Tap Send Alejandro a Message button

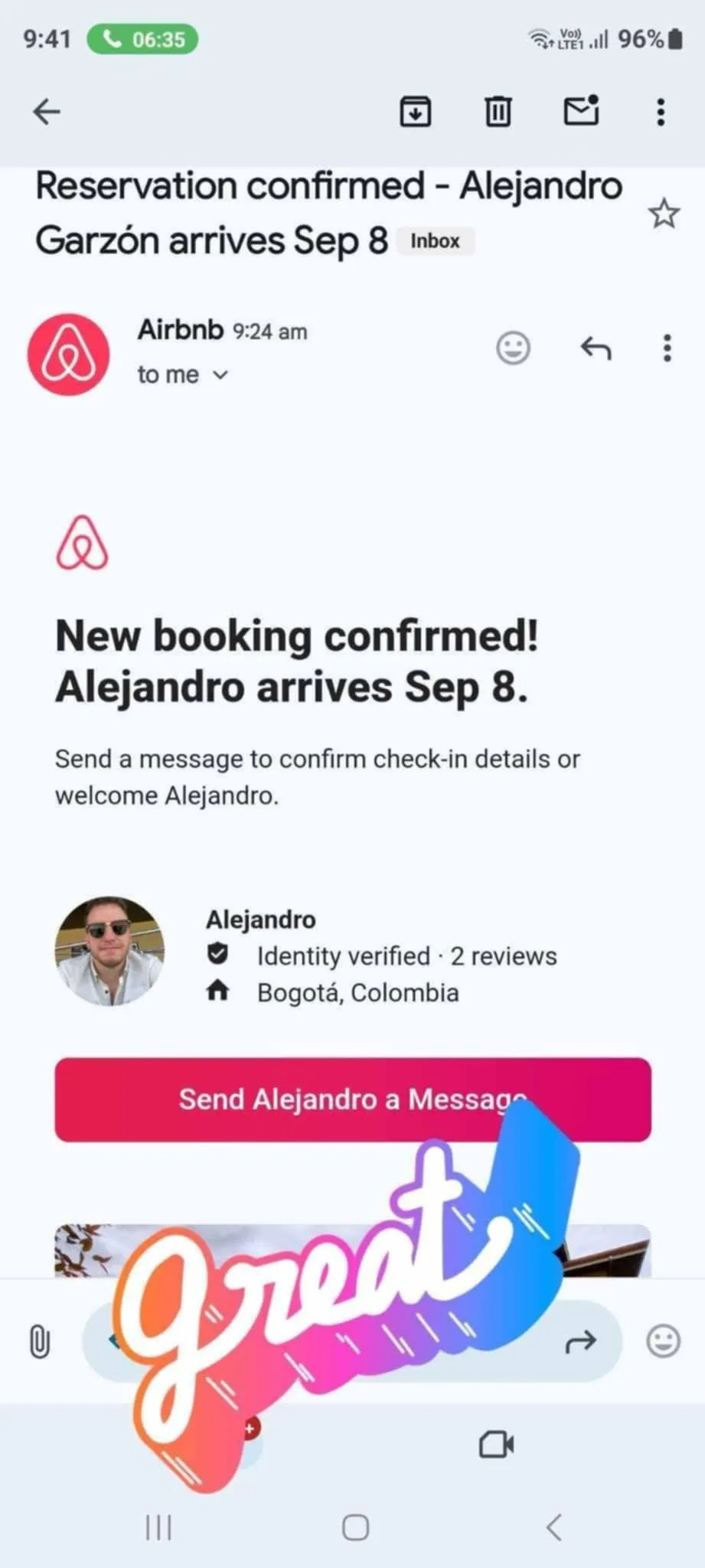coord(353,1099)
